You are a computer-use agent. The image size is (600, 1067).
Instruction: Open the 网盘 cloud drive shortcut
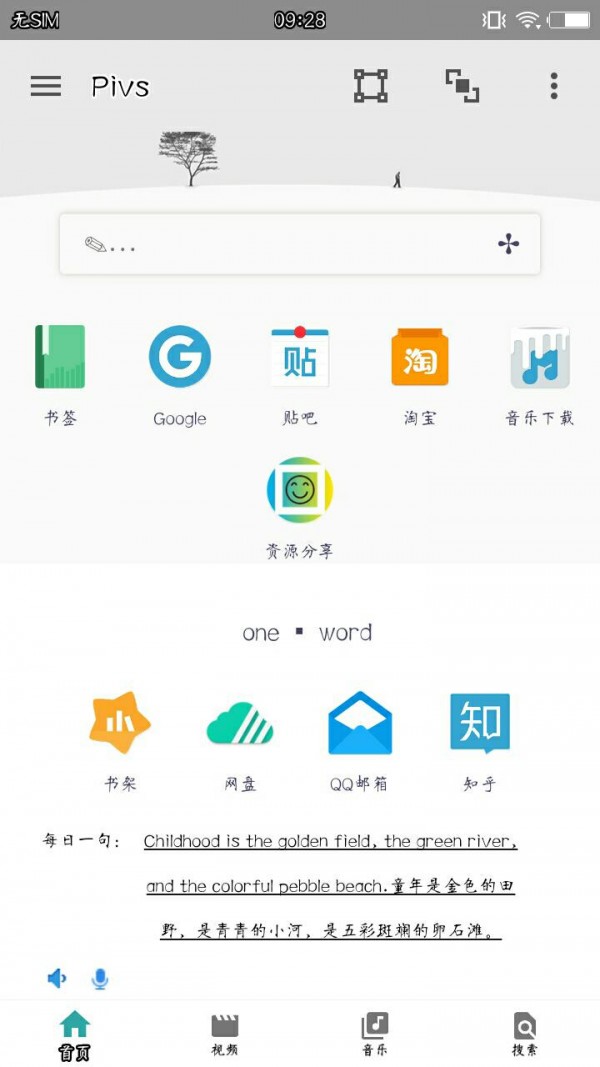pos(240,722)
